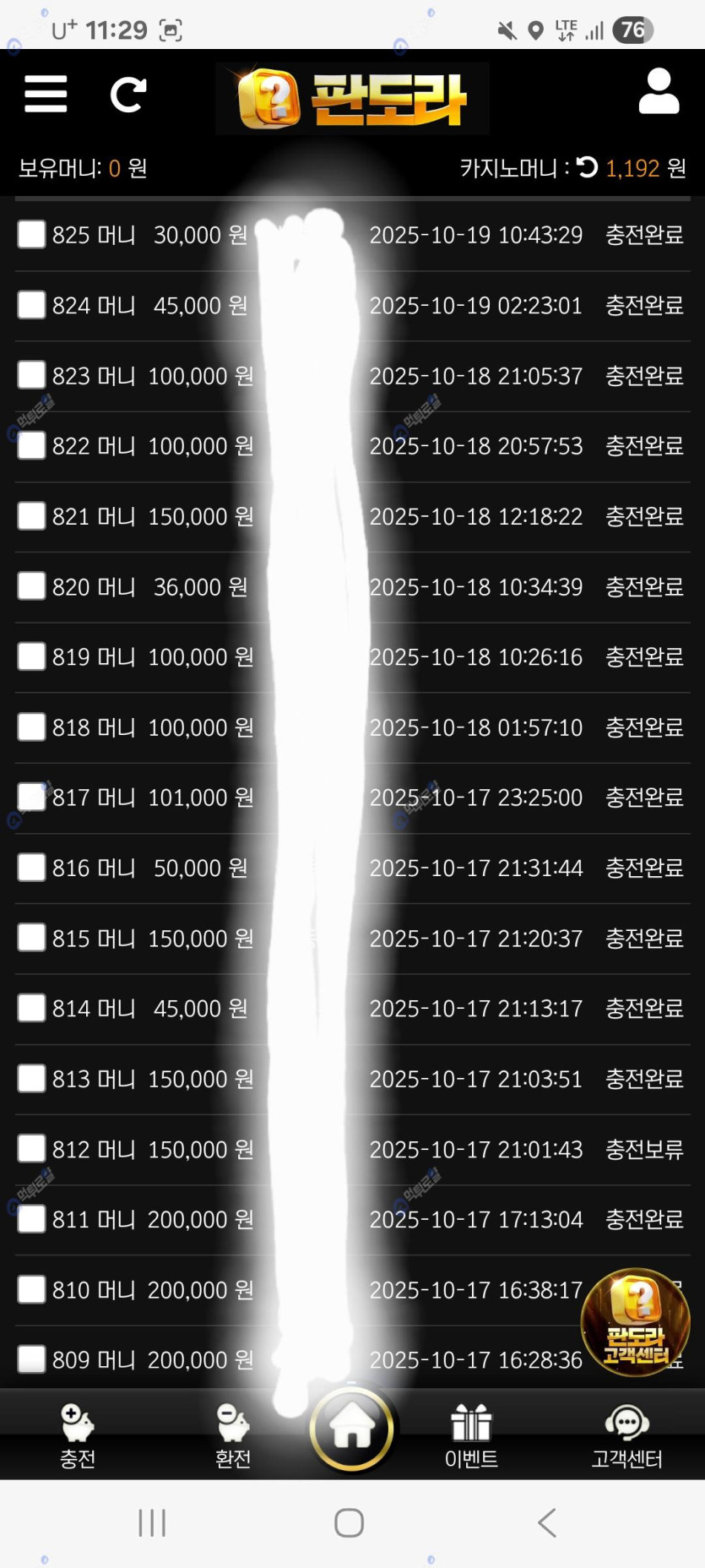This screenshot has height=1568, width=705.
Task: Go to home via the center button
Action: [x=352, y=1429]
